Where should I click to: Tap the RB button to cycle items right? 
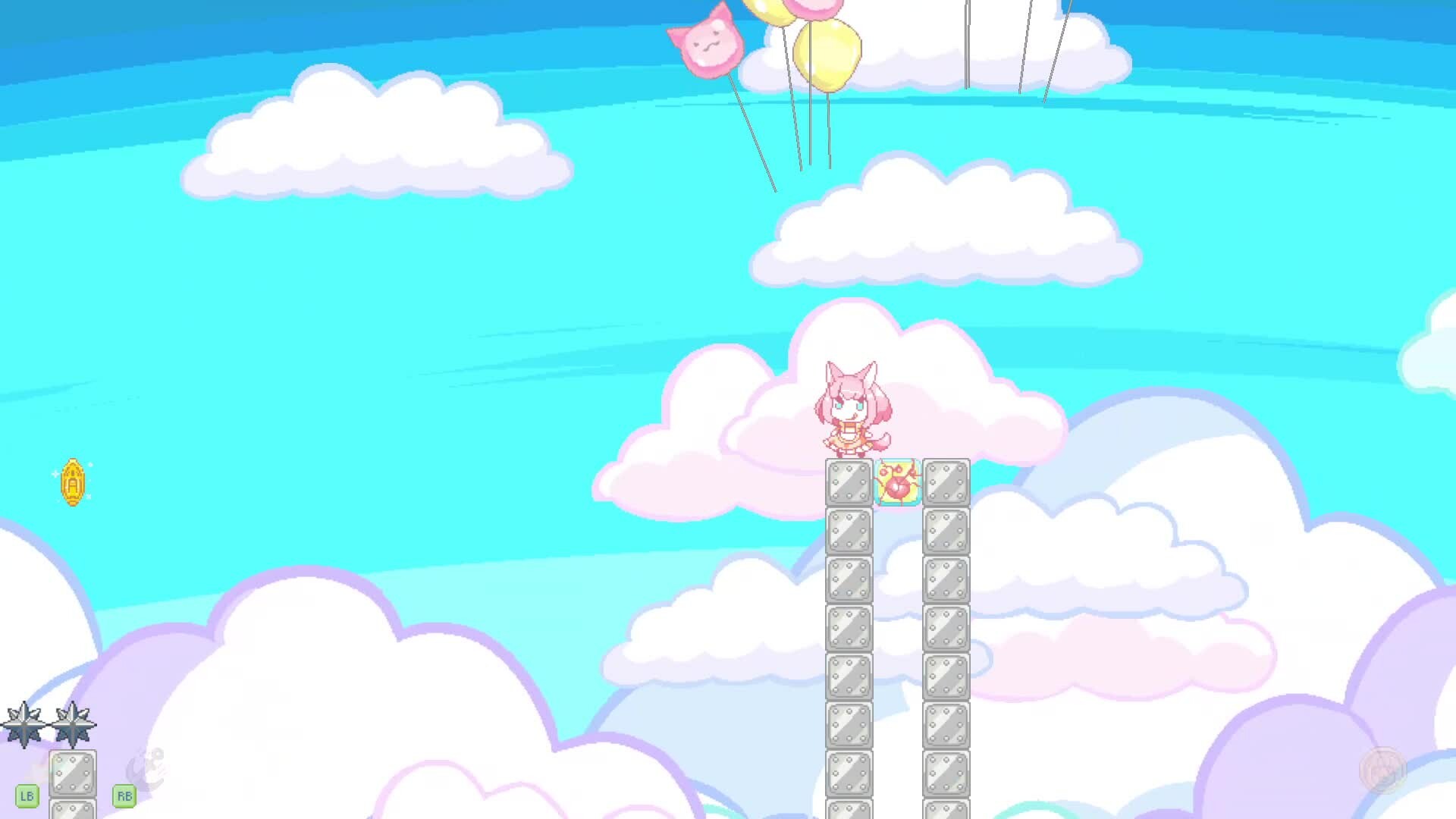124,796
